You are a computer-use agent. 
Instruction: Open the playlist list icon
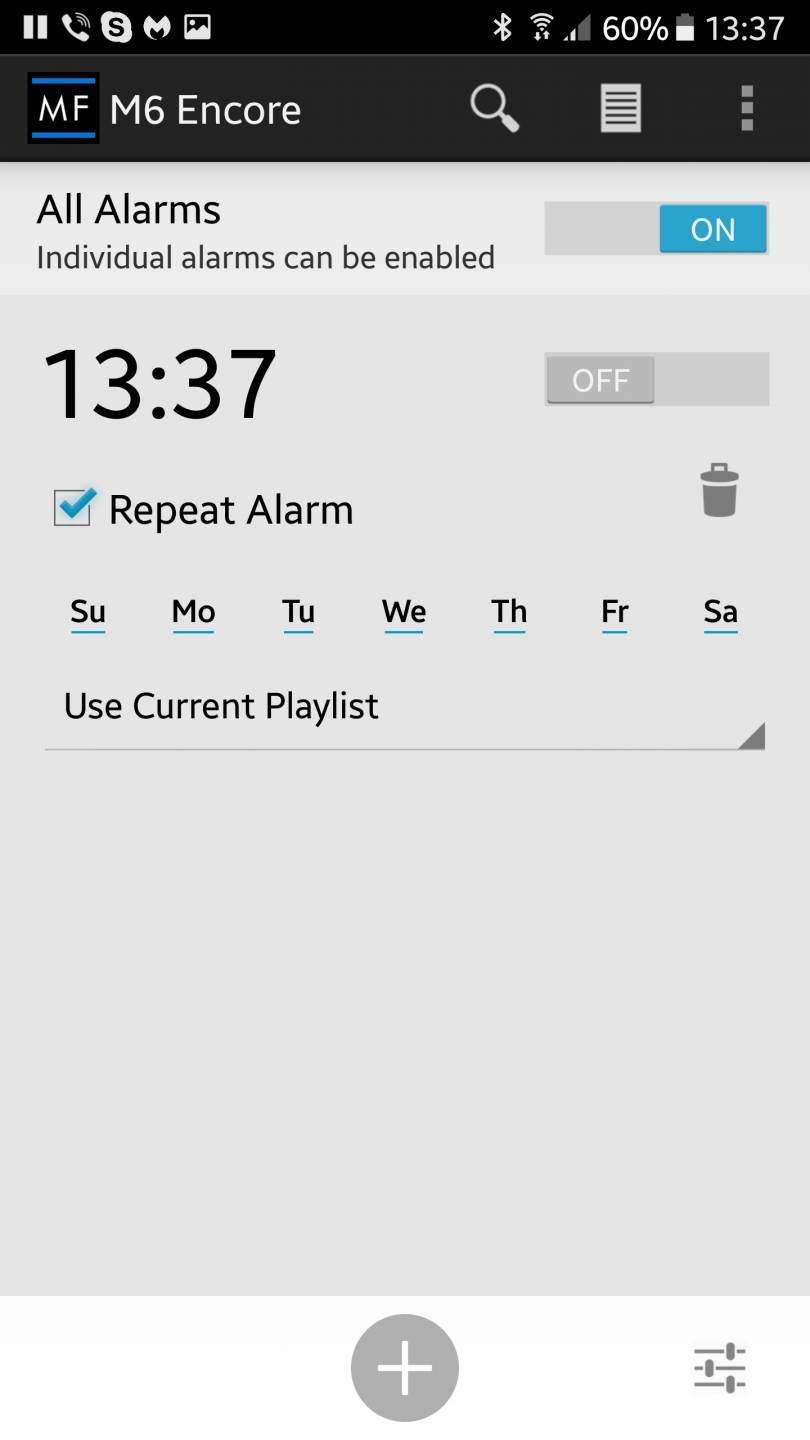click(620, 108)
